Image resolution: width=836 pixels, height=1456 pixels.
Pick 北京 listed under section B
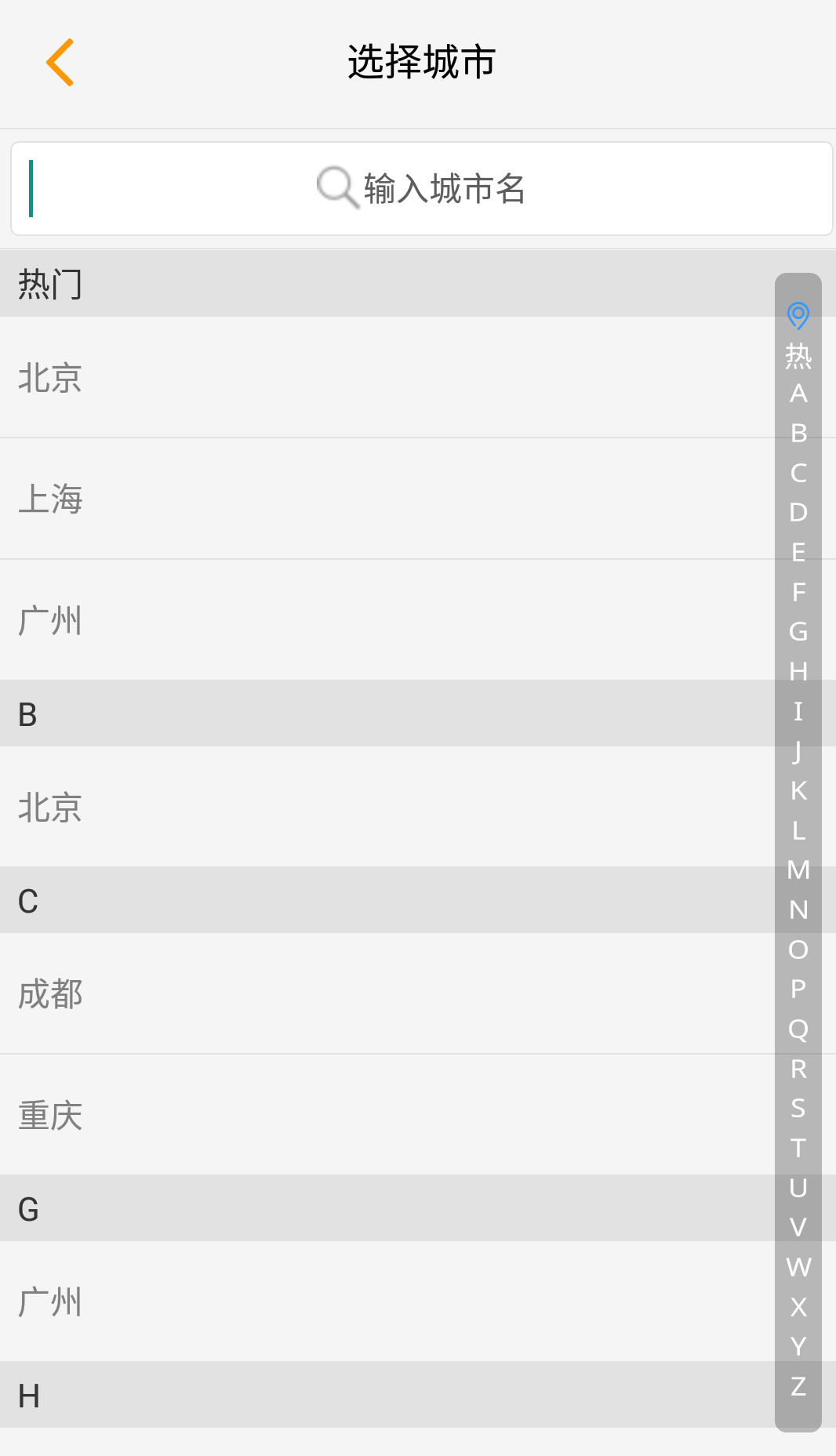tap(50, 807)
